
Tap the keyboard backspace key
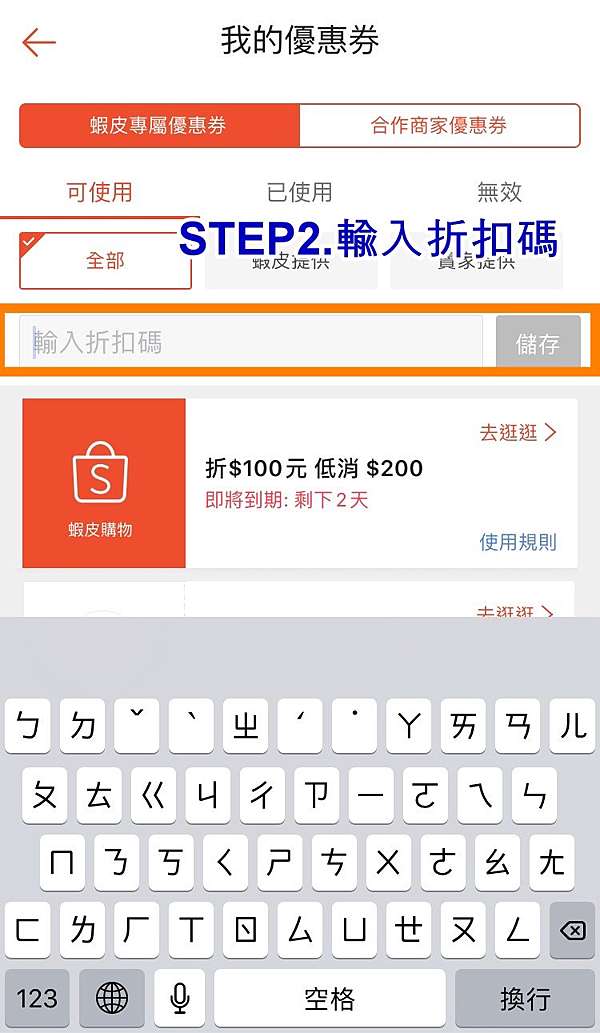point(572,930)
